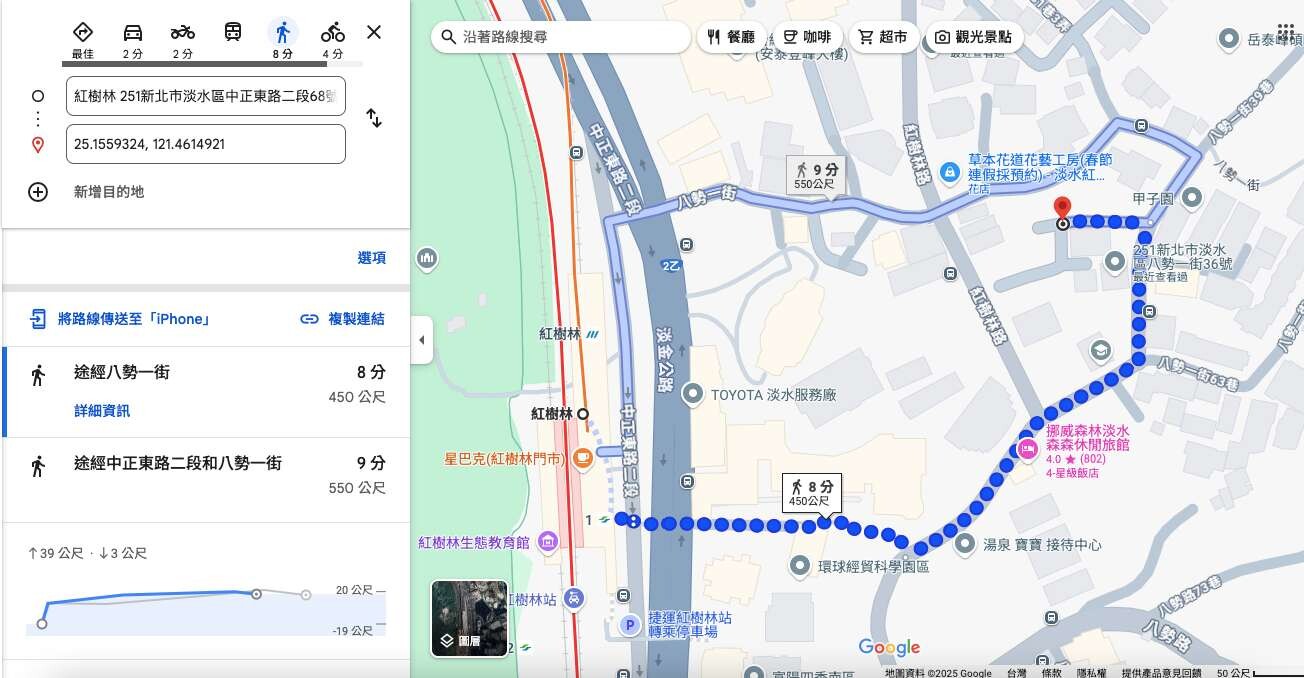Viewport: 1304px width, 678px height.
Task: Choose the best (最佳) travel mode
Action: coord(82,38)
